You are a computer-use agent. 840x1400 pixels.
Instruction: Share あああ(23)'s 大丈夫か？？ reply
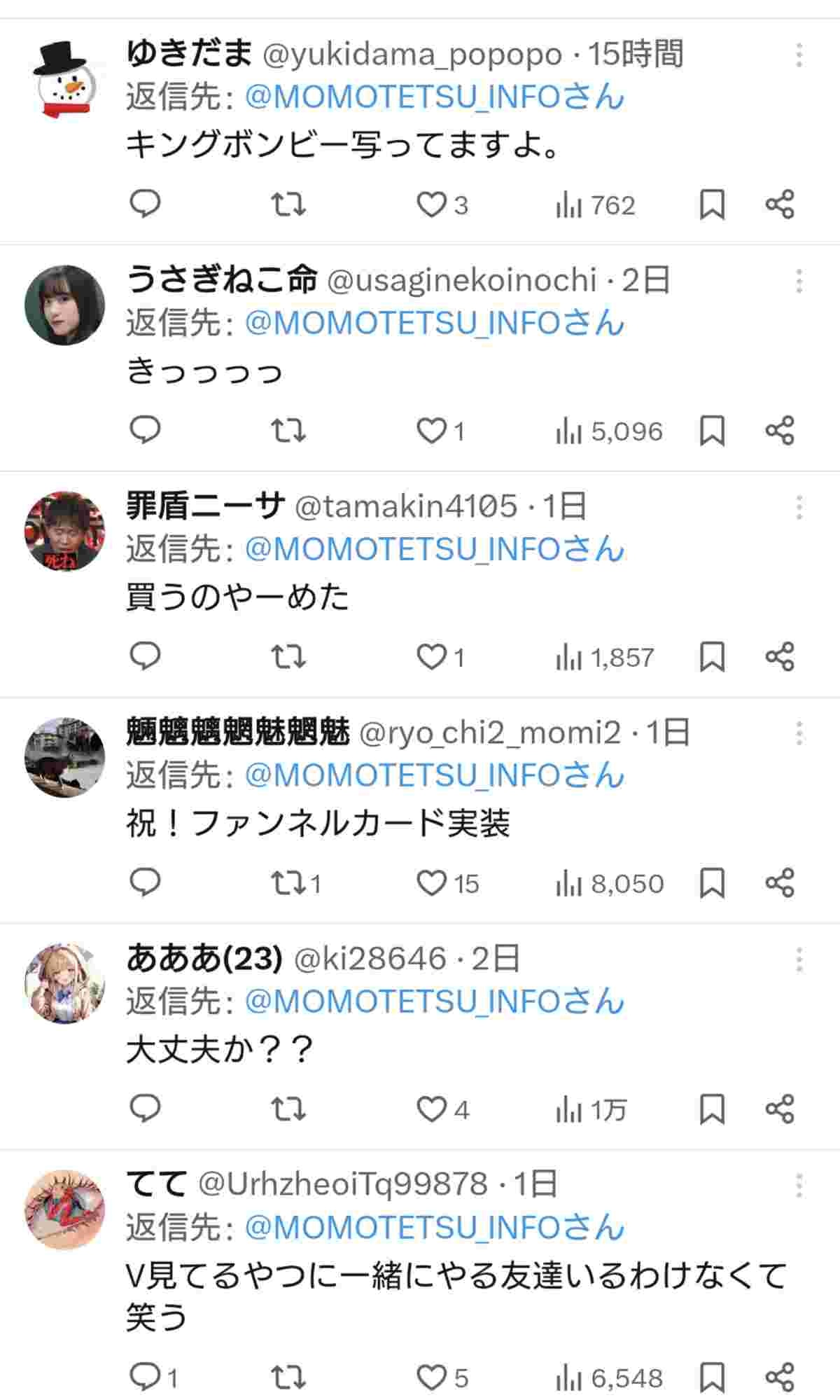coord(779,1109)
